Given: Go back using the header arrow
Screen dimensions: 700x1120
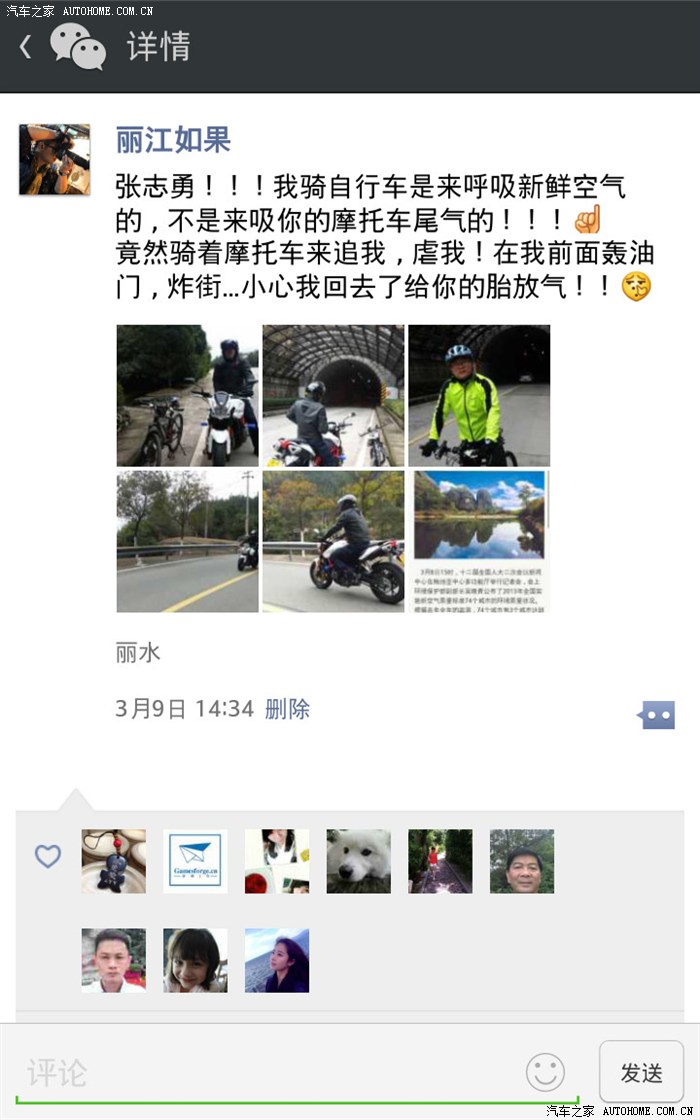Looking at the screenshot, I should [26, 46].
